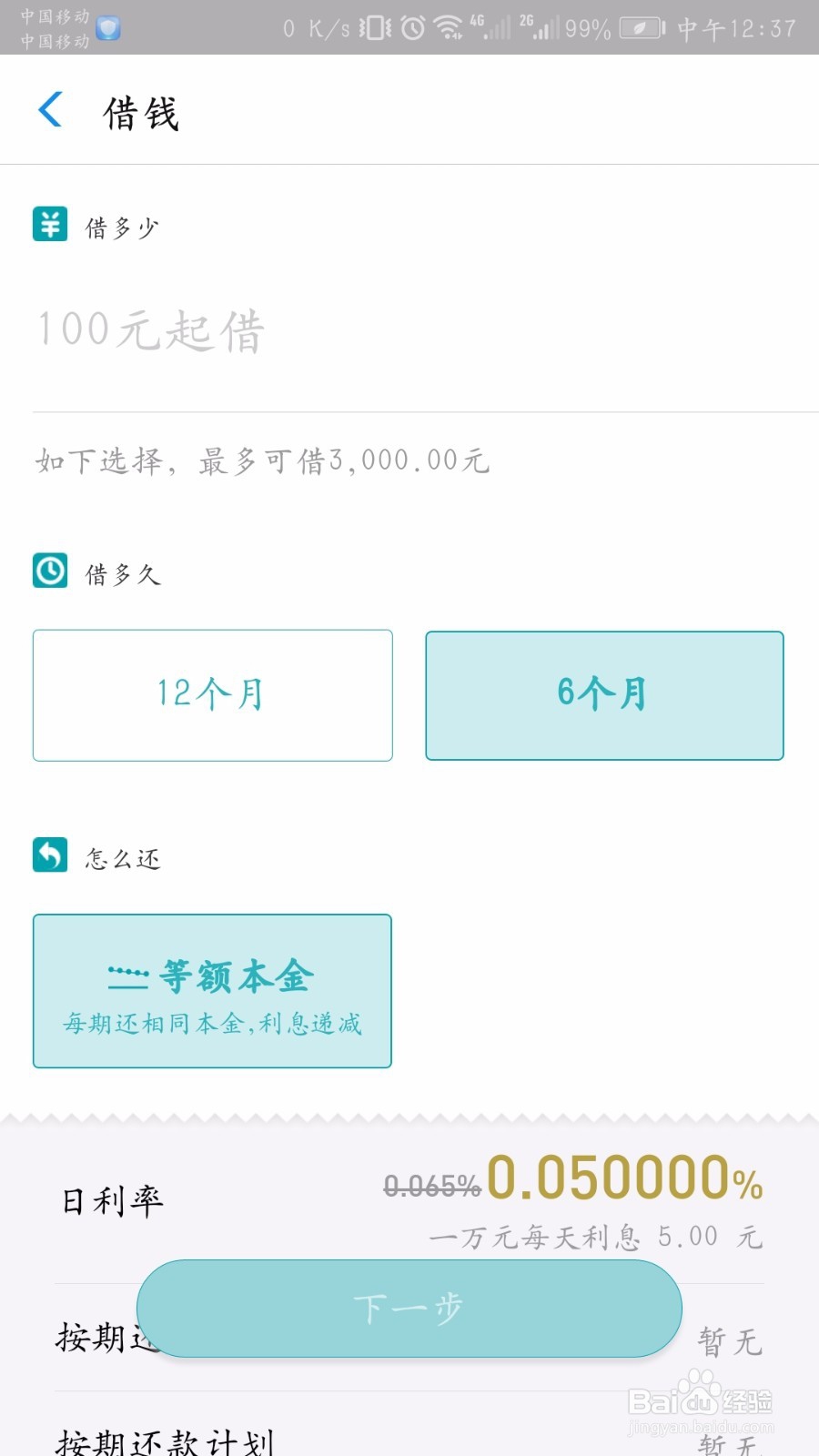Tap the 借钱 page title
This screenshot has height=1456, width=819.
[141, 113]
